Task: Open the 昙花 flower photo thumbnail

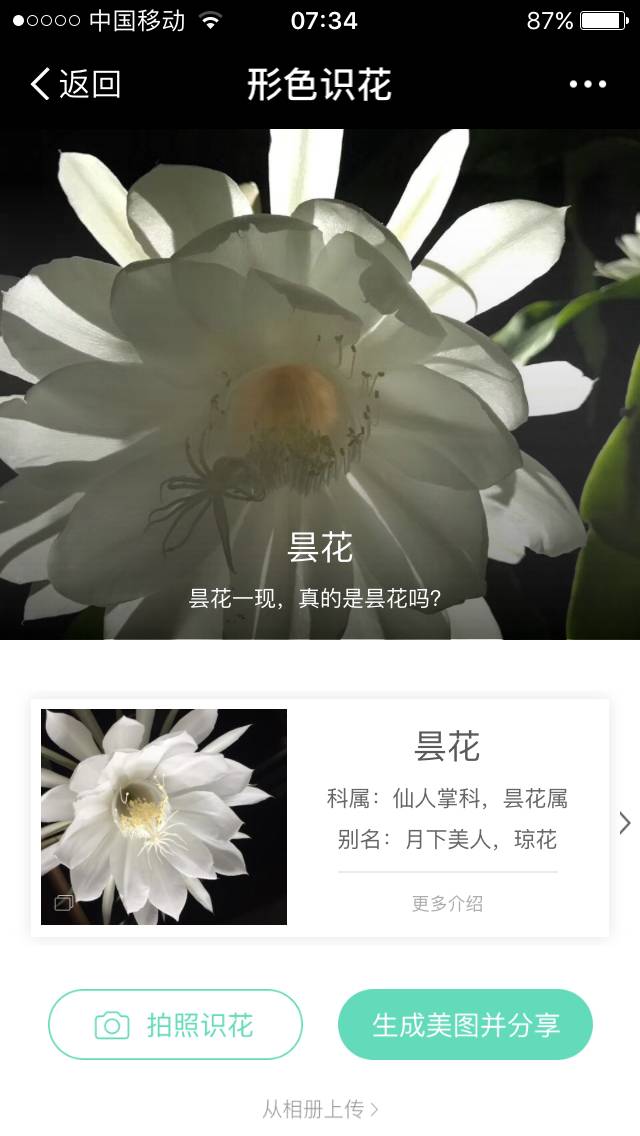Action: click(x=164, y=817)
